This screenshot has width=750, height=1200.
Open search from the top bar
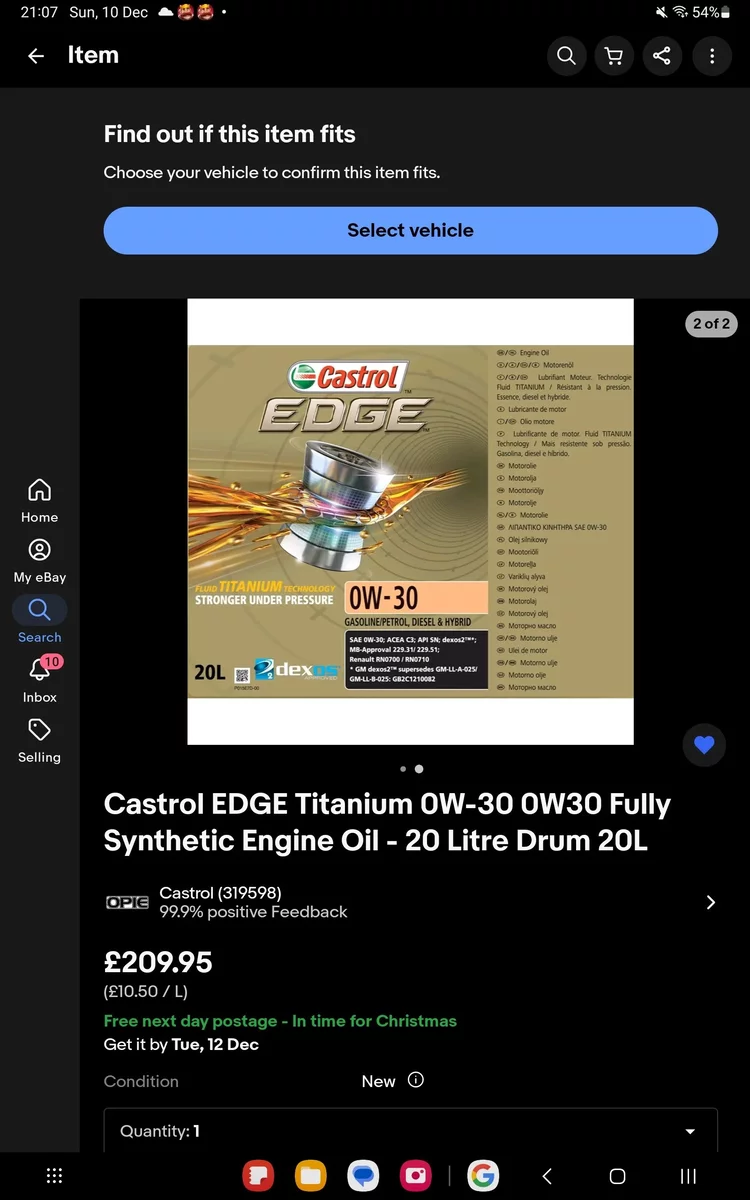[x=566, y=56]
